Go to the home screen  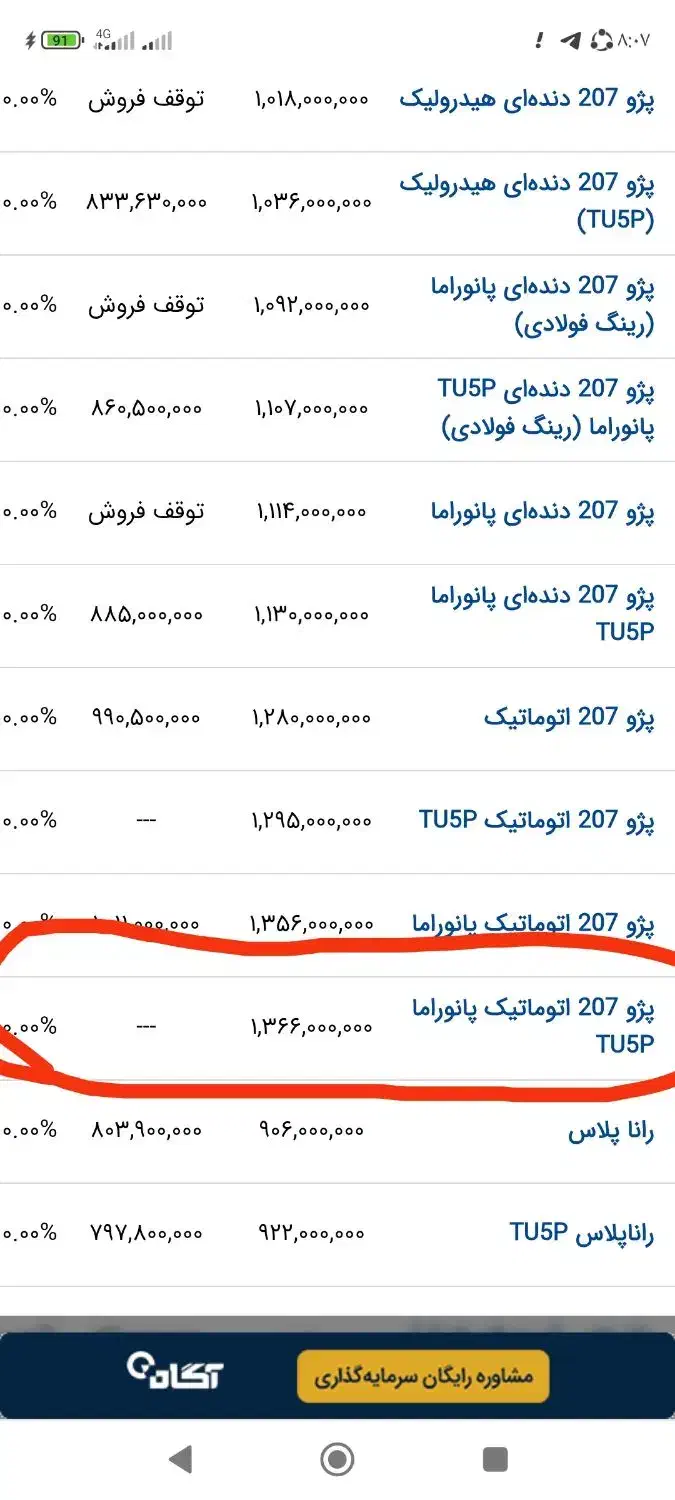338,1459
